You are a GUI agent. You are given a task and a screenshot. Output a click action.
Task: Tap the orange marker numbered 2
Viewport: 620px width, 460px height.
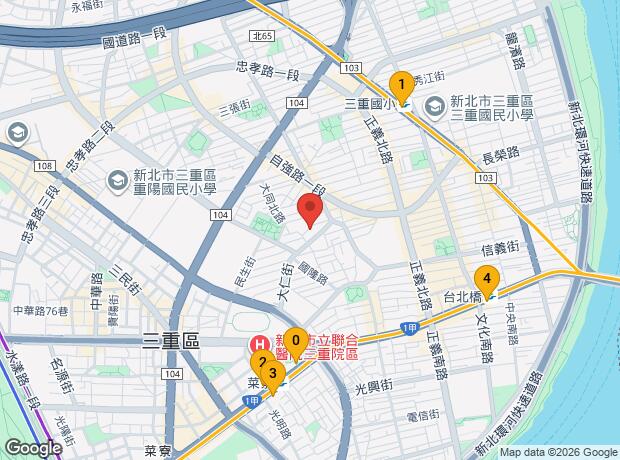pyautogui.click(x=260, y=363)
